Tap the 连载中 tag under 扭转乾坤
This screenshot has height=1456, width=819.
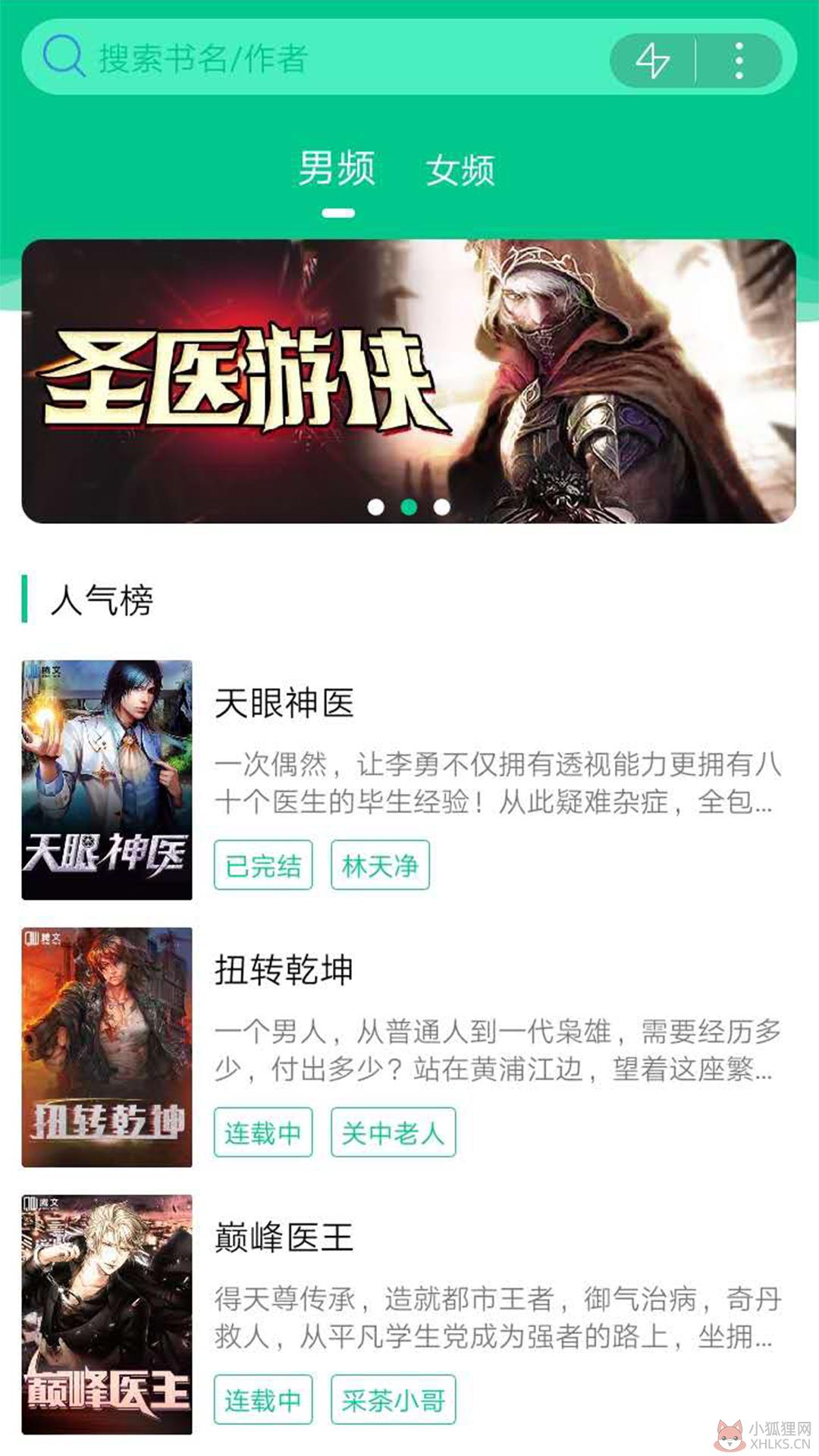point(263,1132)
